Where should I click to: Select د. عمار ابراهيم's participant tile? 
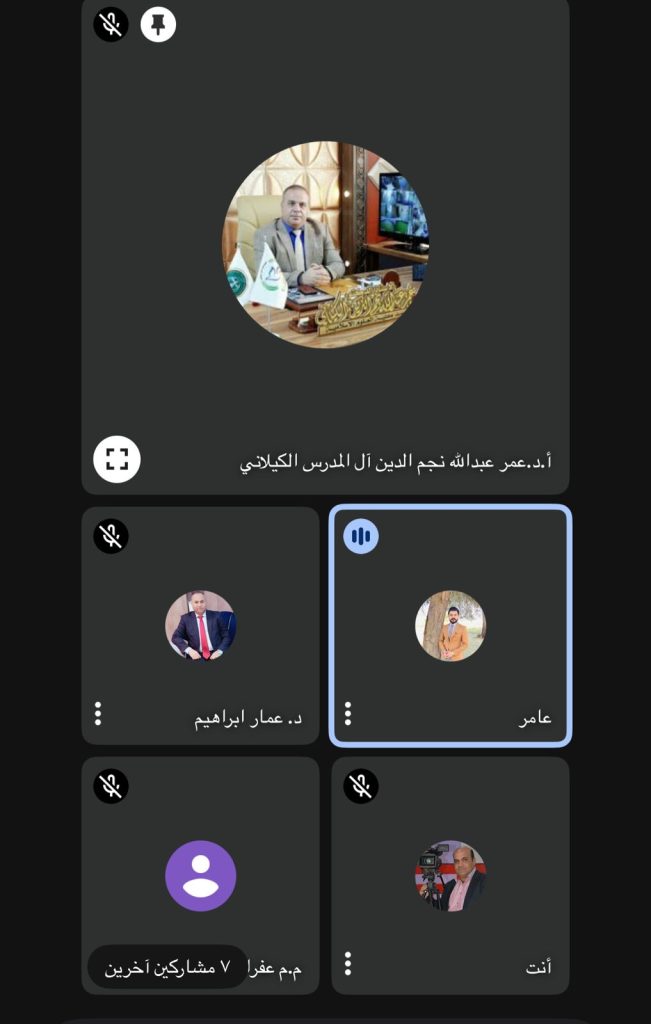(200, 625)
